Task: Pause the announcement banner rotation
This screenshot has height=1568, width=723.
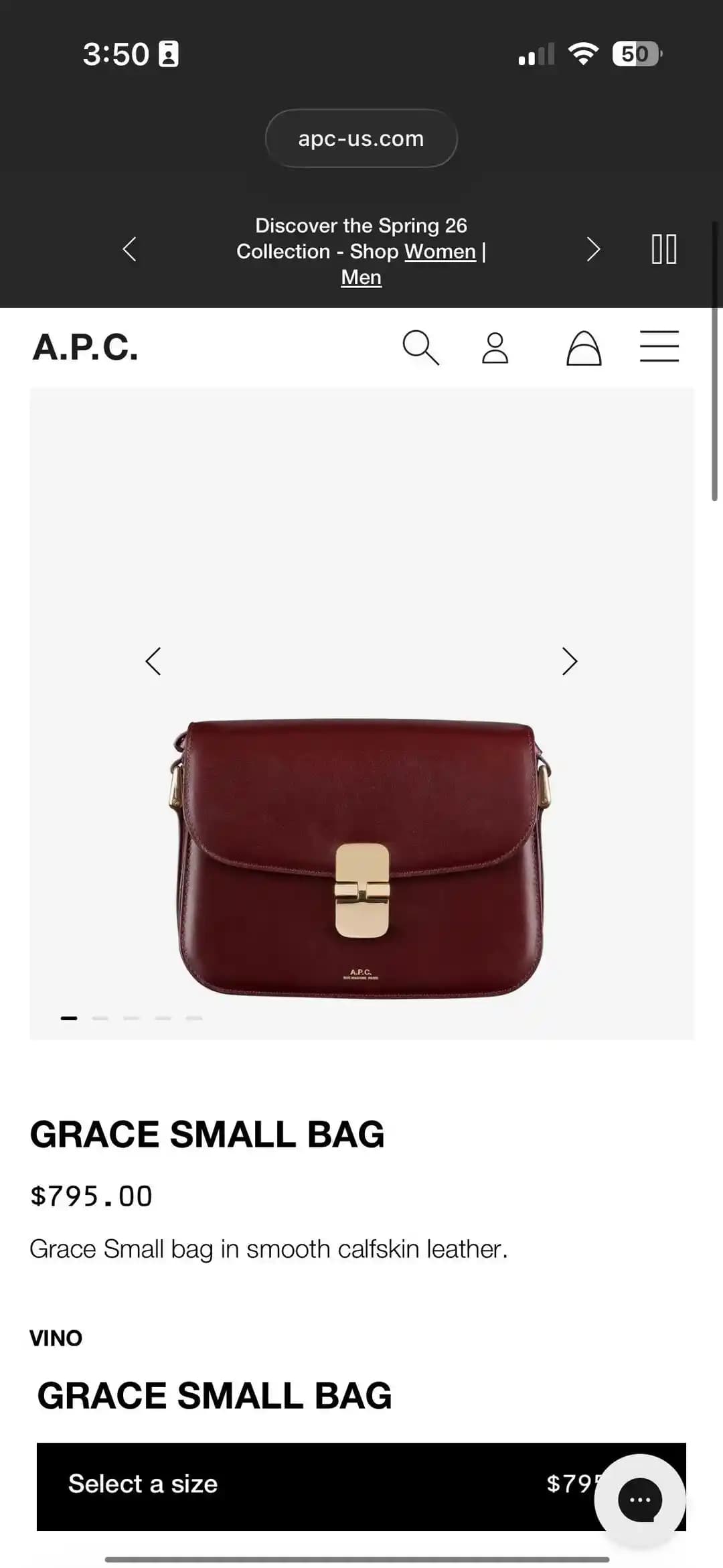Action: pos(665,250)
